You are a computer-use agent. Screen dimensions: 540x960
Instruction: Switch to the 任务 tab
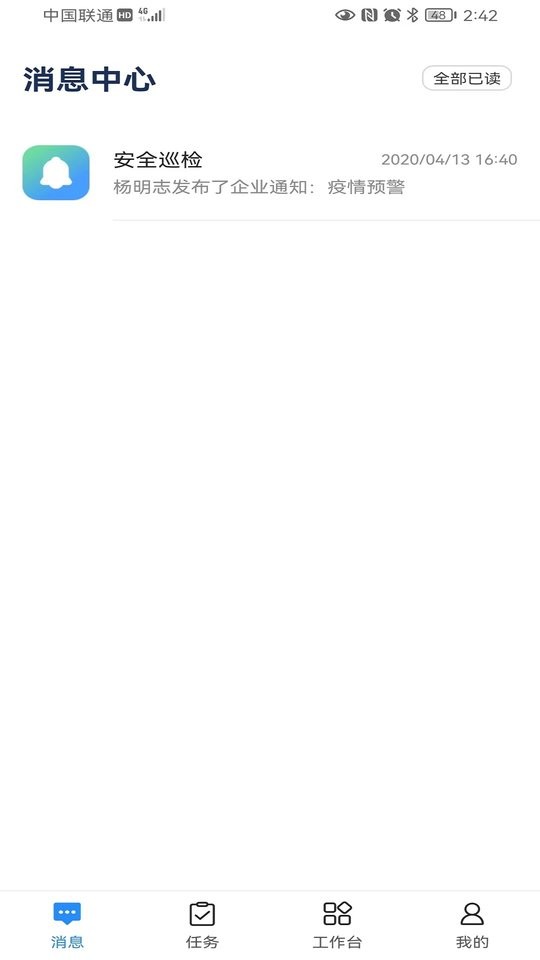pos(202,924)
